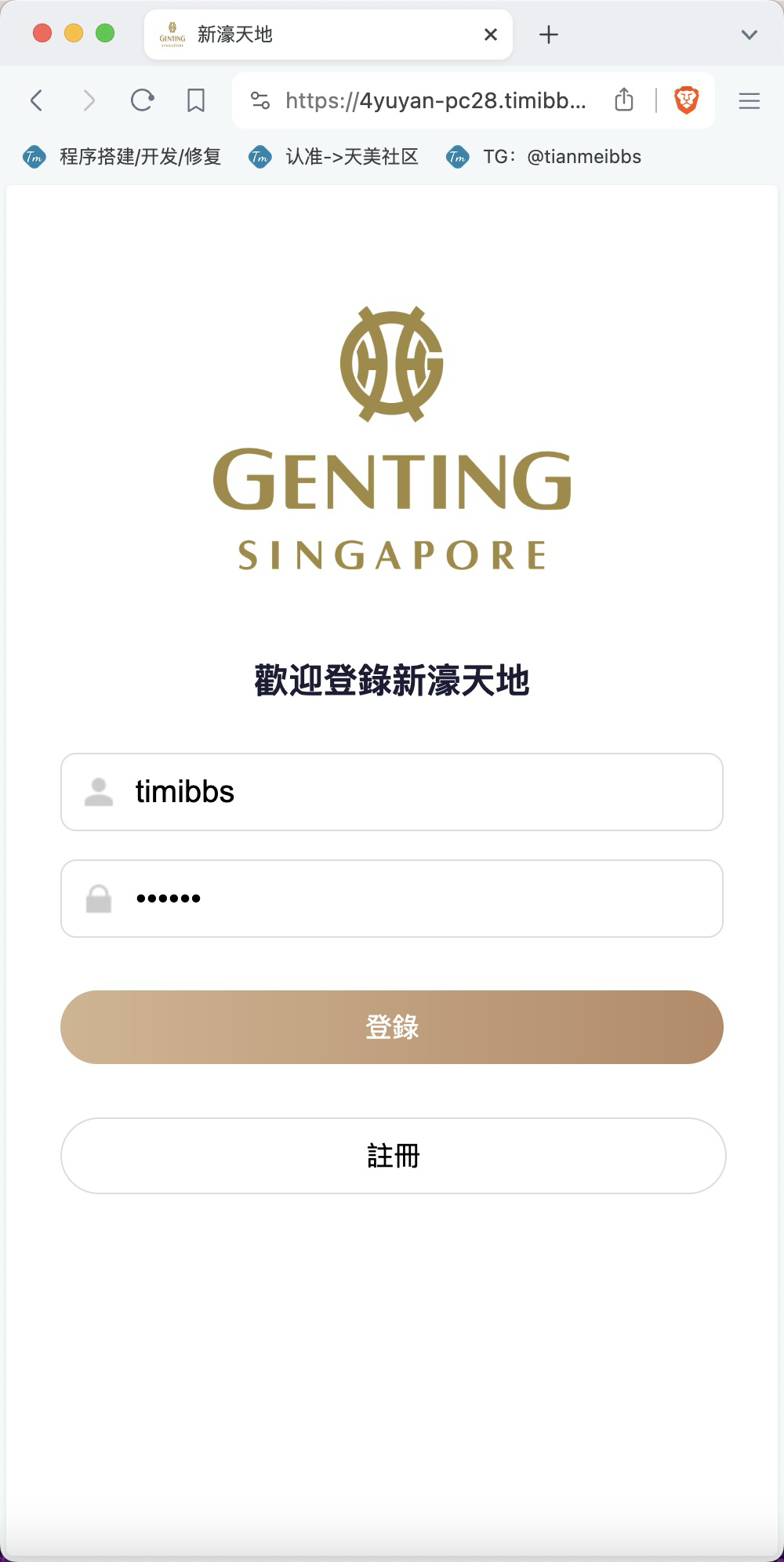Open the browser hamburger menu
This screenshot has height=1562, width=784.
[750, 100]
